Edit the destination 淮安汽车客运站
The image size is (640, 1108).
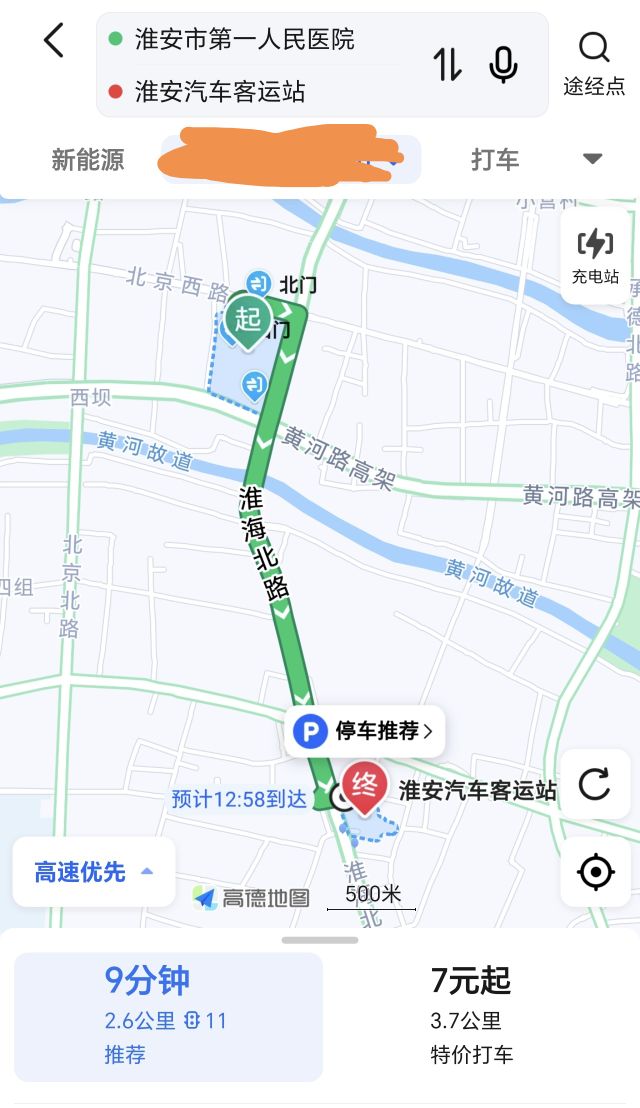(220, 91)
